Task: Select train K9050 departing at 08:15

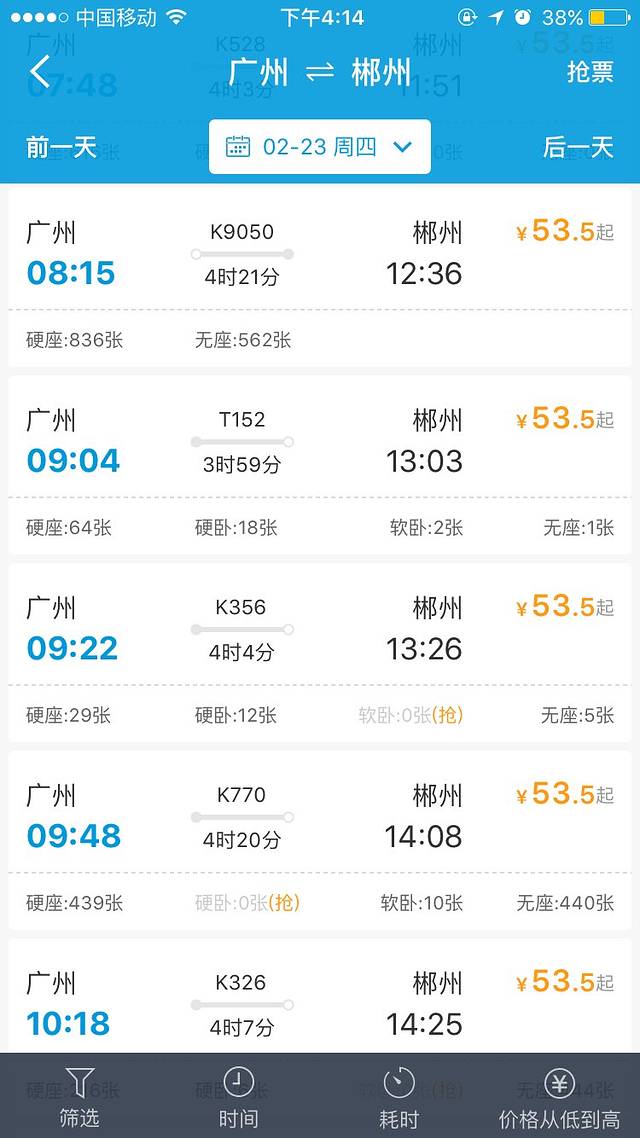Action: 320,253
